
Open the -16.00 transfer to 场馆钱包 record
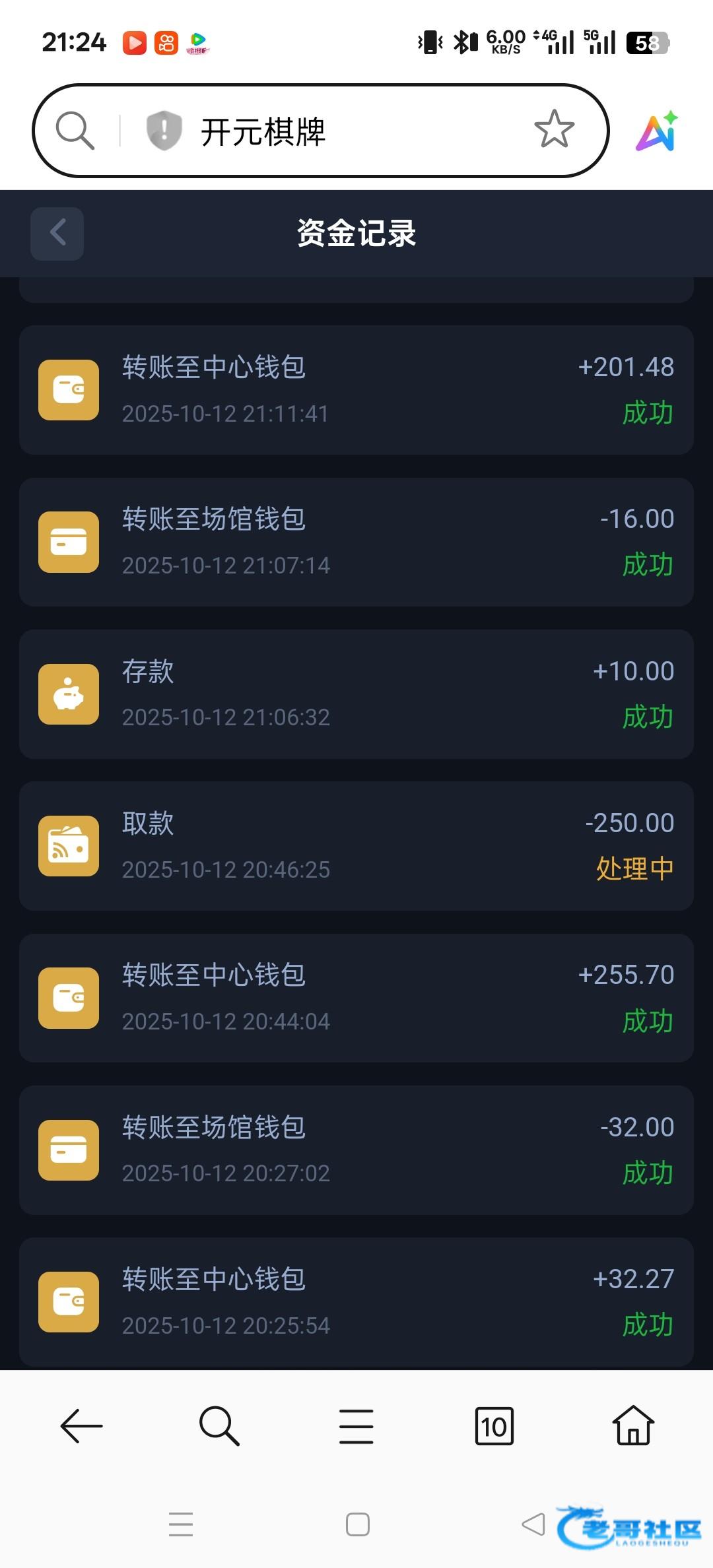tap(356, 542)
